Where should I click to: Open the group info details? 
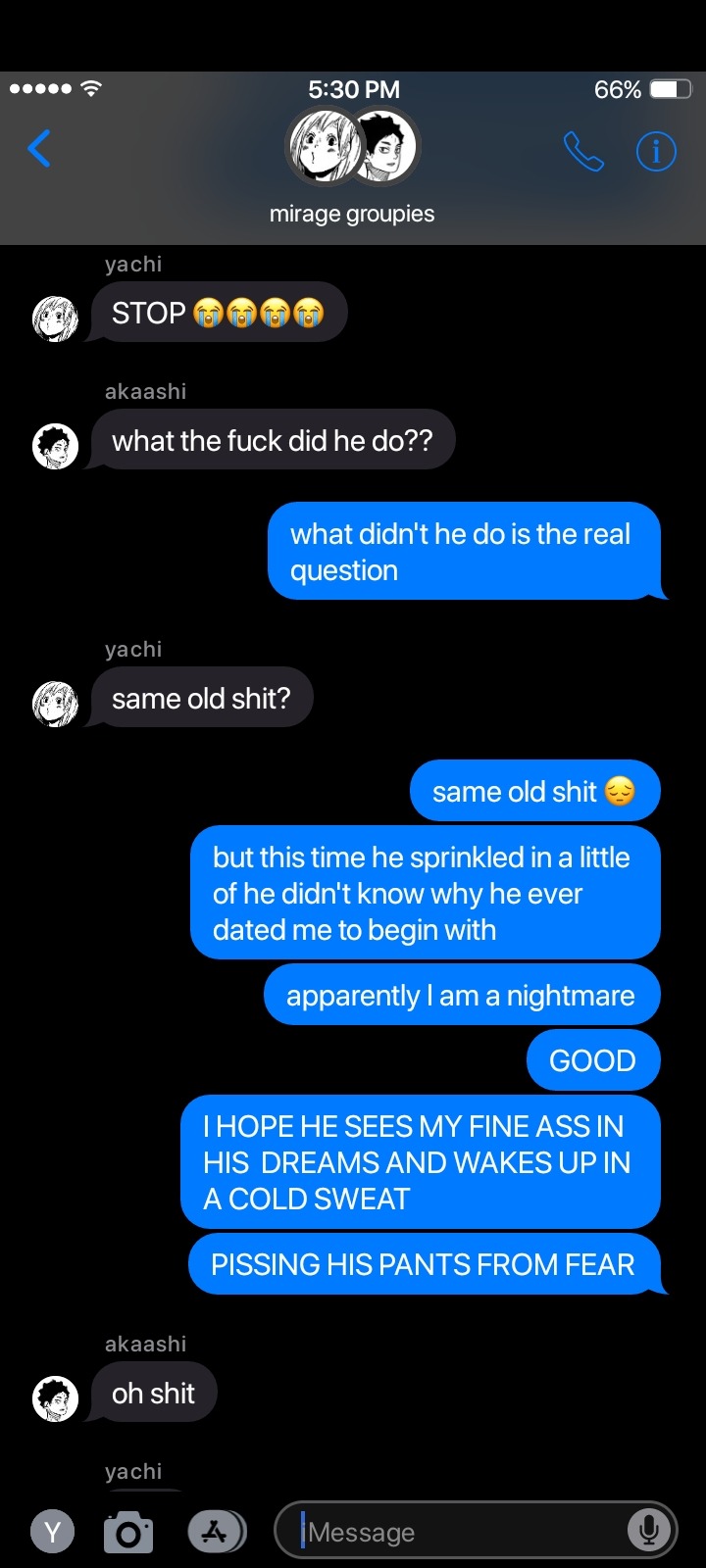(656, 152)
